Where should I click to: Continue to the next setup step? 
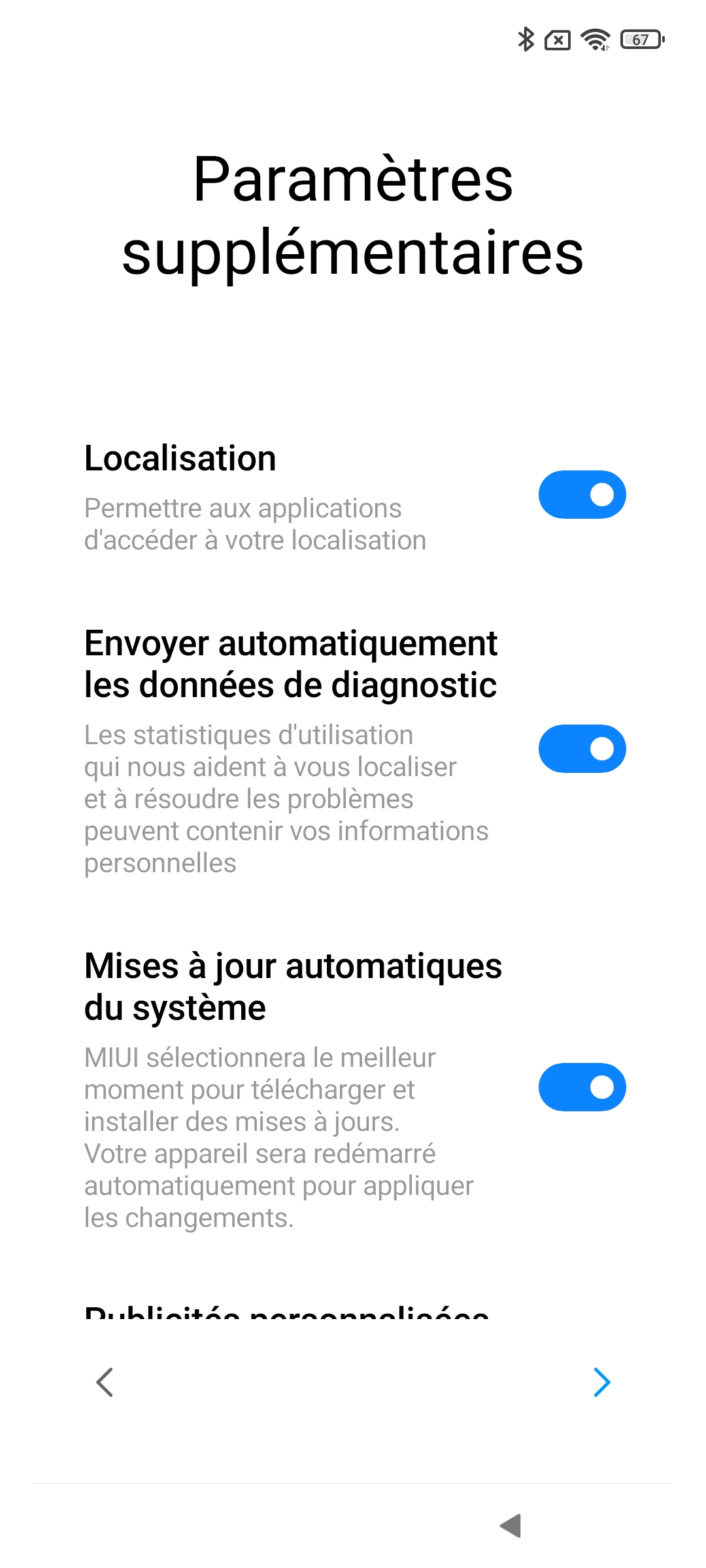601,1382
